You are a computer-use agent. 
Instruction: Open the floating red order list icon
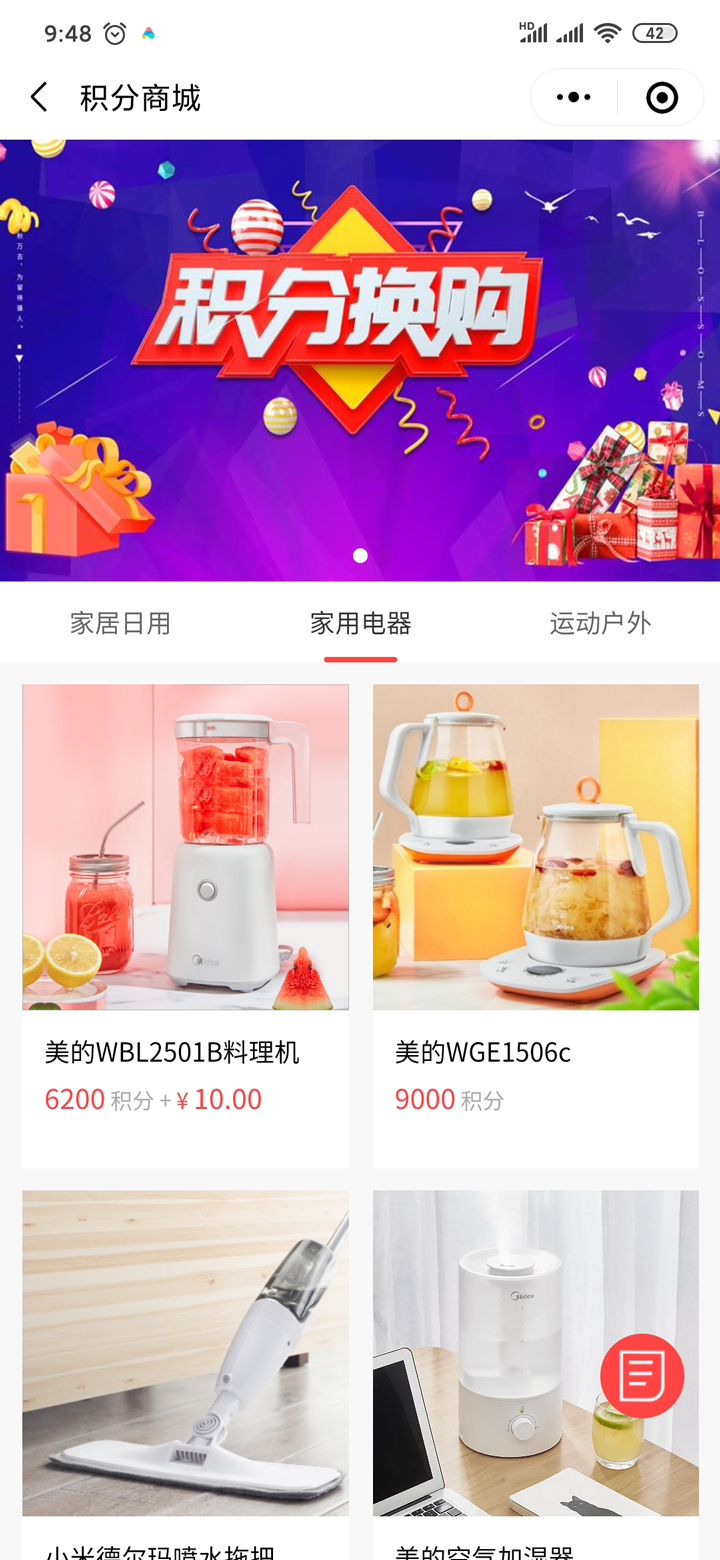click(x=641, y=1376)
